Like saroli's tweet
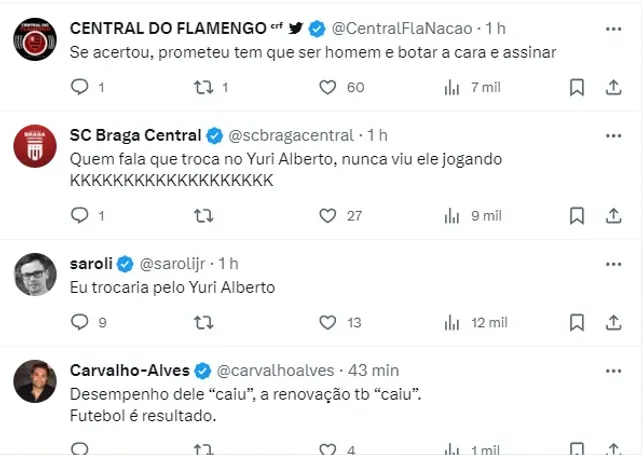Image resolution: width=643 pixels, height=455 pixels. [x=327, y=322]
